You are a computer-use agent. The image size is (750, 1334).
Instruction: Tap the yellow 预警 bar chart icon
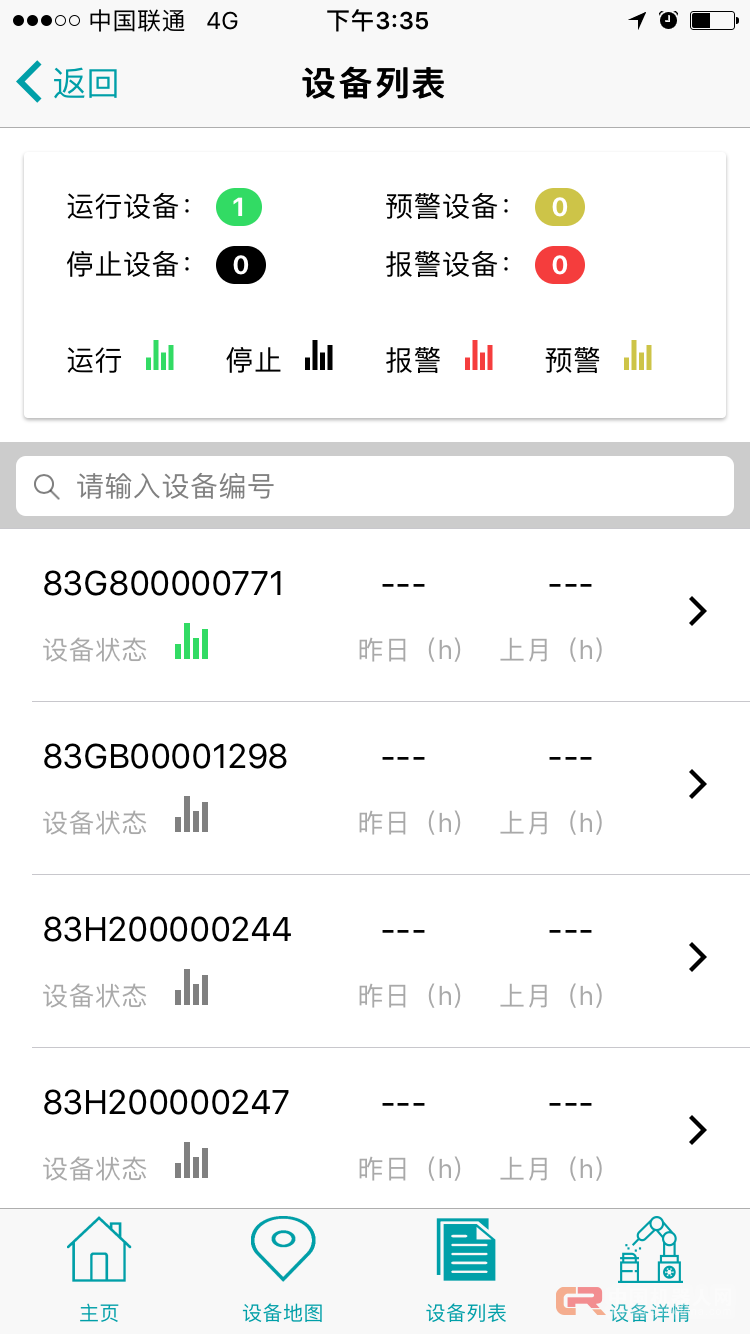point(637,356)
